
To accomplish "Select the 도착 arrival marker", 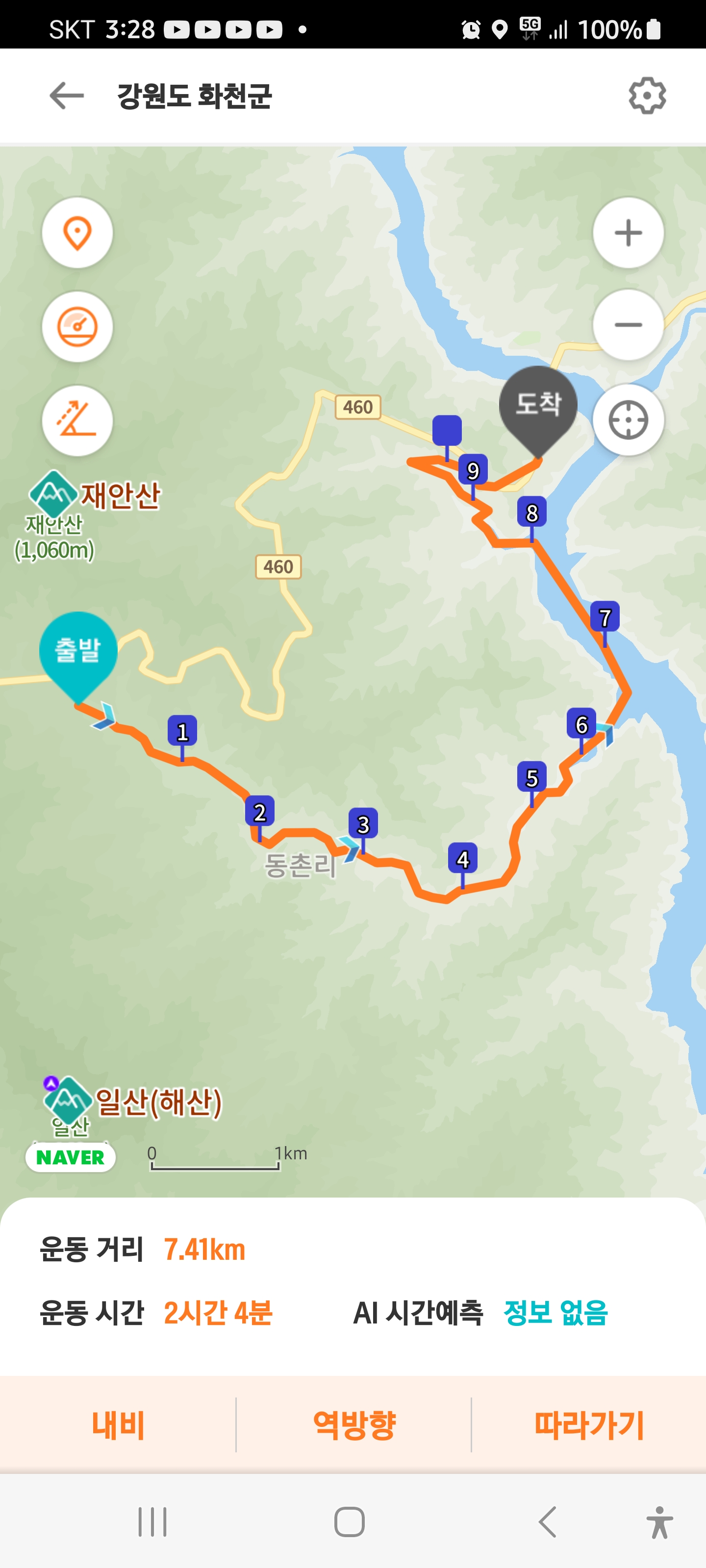I will (x=538, y=404).
